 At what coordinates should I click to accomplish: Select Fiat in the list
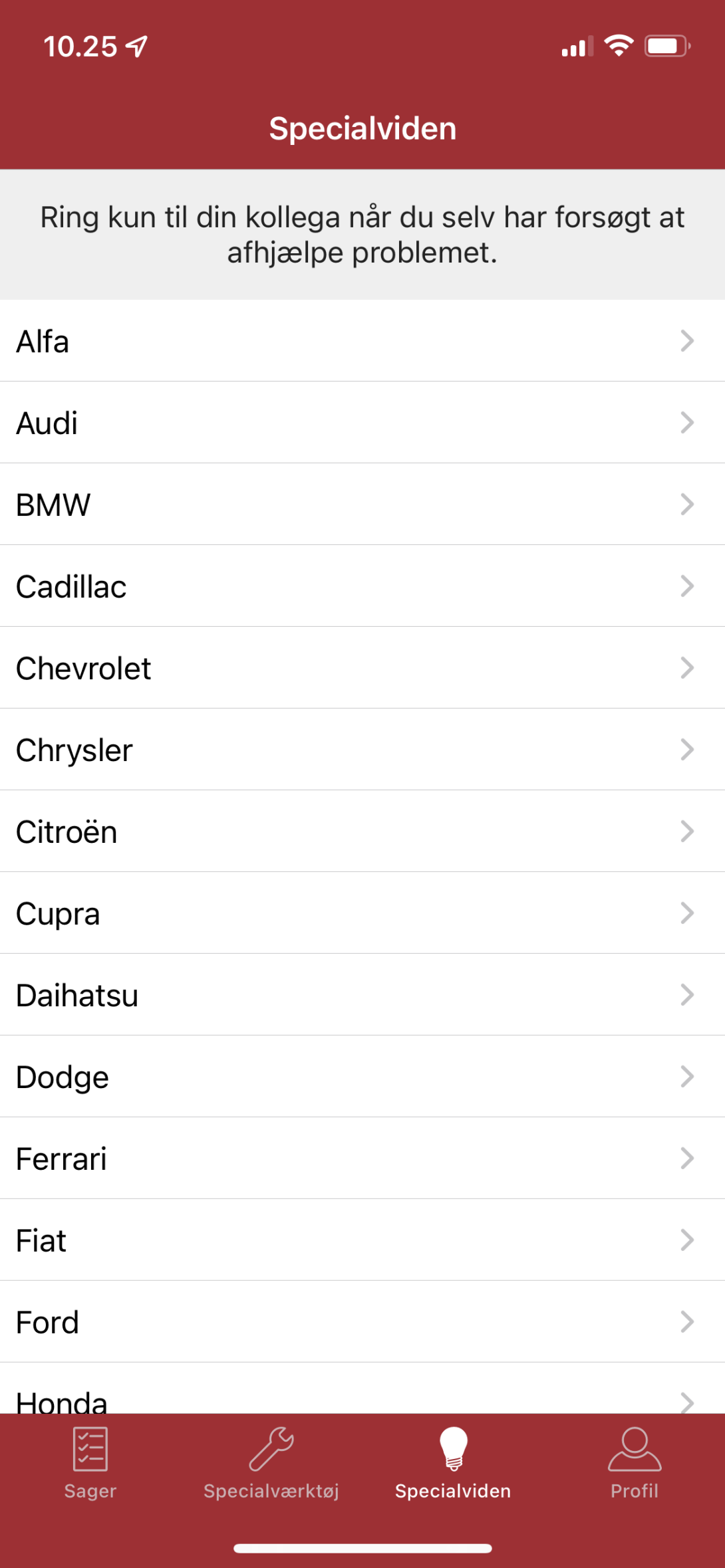(362, 1240)
